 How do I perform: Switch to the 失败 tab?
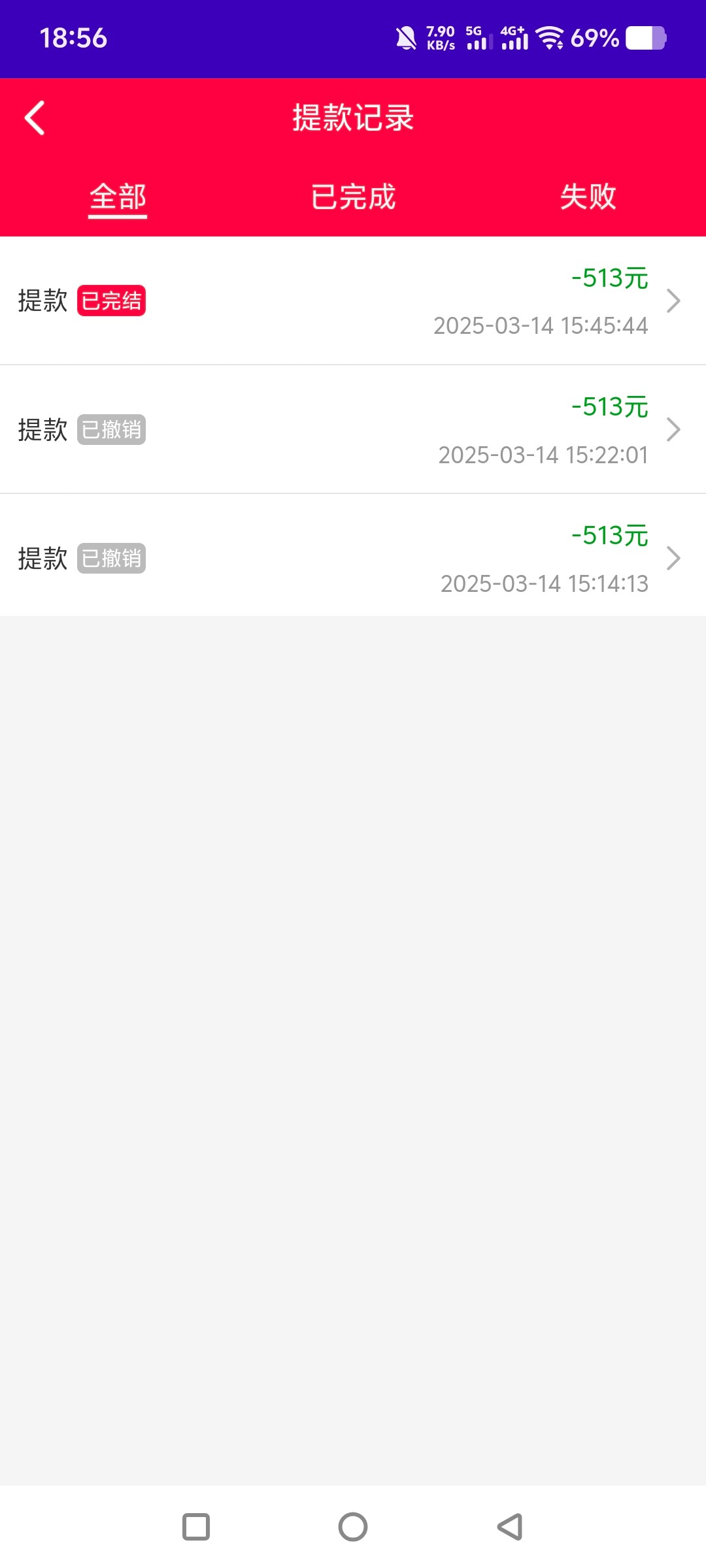(588, 197)
